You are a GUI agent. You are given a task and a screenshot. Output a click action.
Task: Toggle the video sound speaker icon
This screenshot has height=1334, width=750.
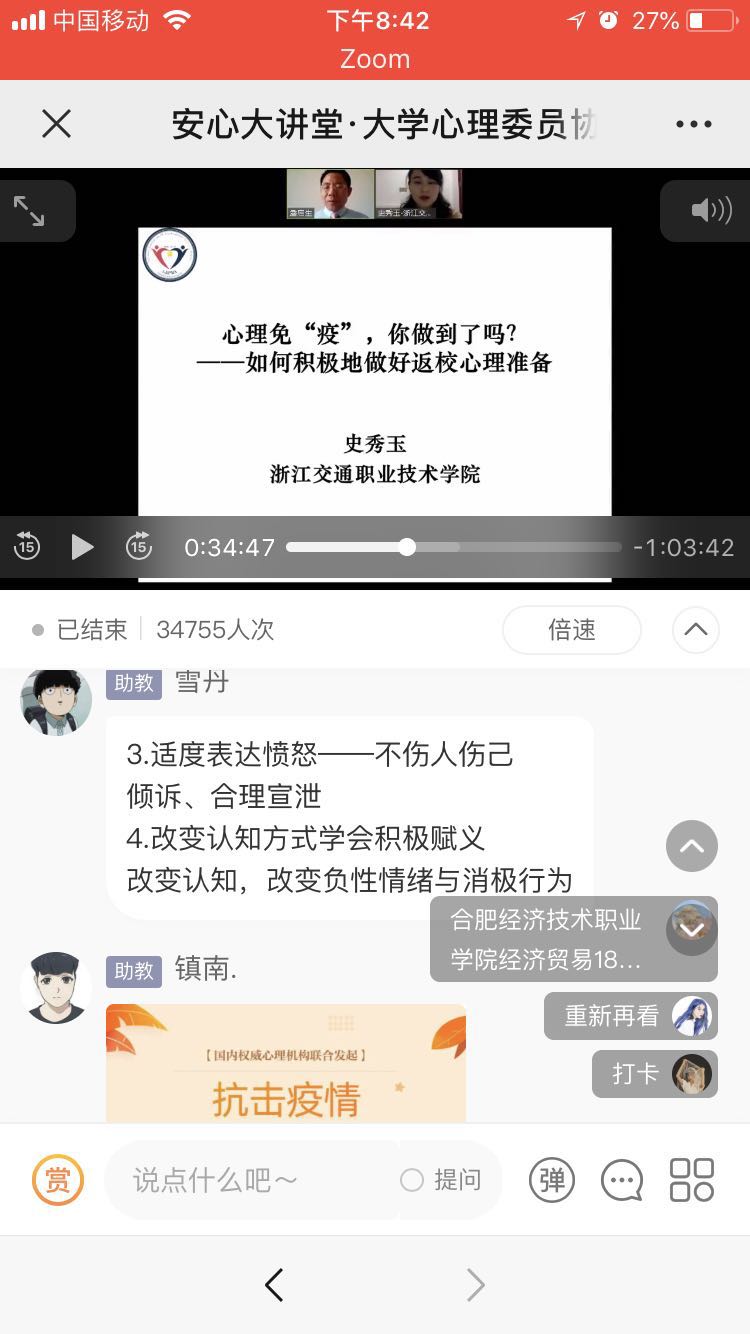point(711,210)
